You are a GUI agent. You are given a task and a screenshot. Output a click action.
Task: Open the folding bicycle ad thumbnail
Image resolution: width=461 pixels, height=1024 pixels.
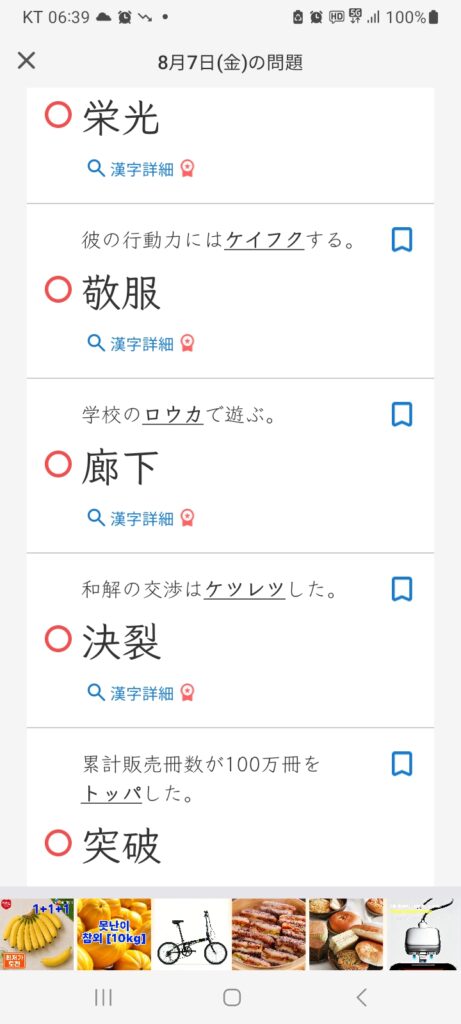[192, 934]
